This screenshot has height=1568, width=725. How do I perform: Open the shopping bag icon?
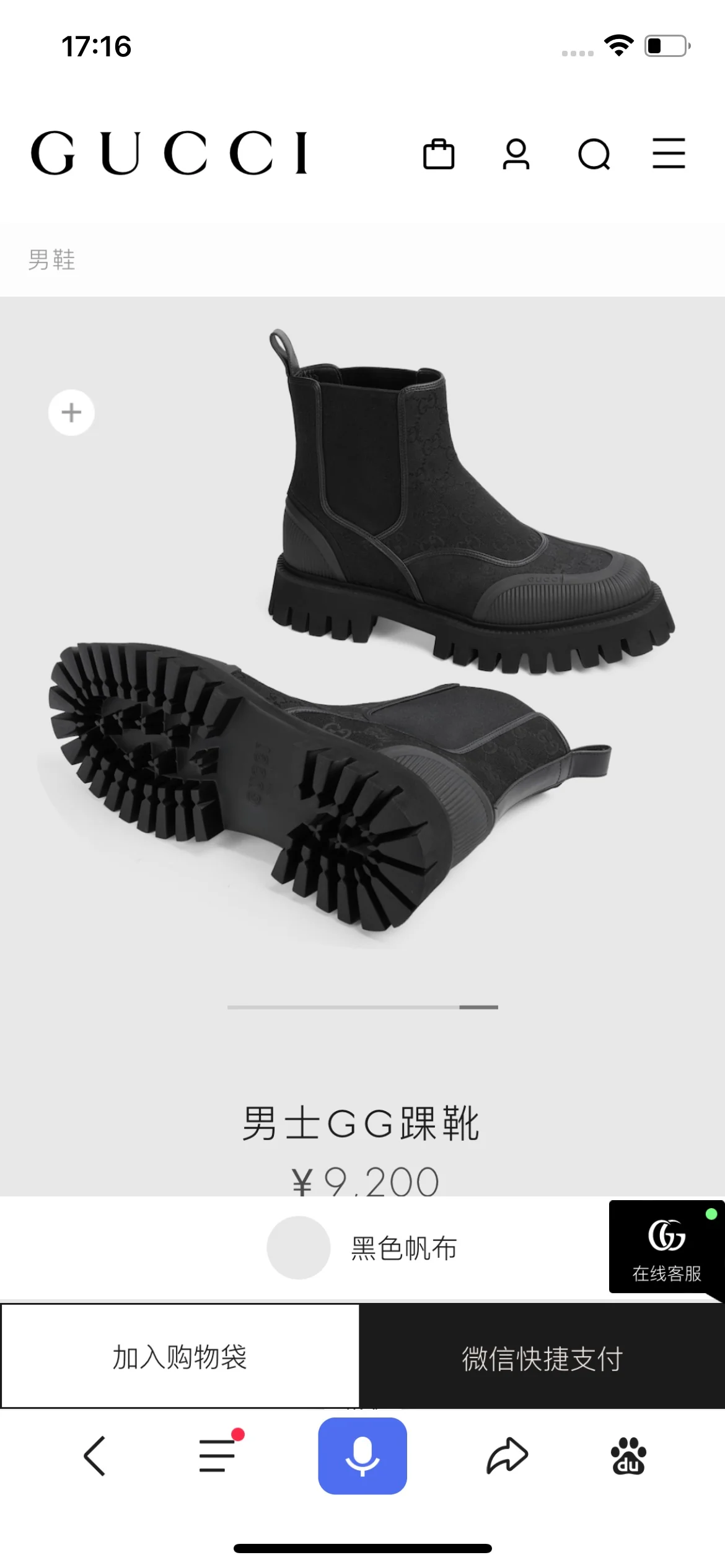click(x=439, y=154)
